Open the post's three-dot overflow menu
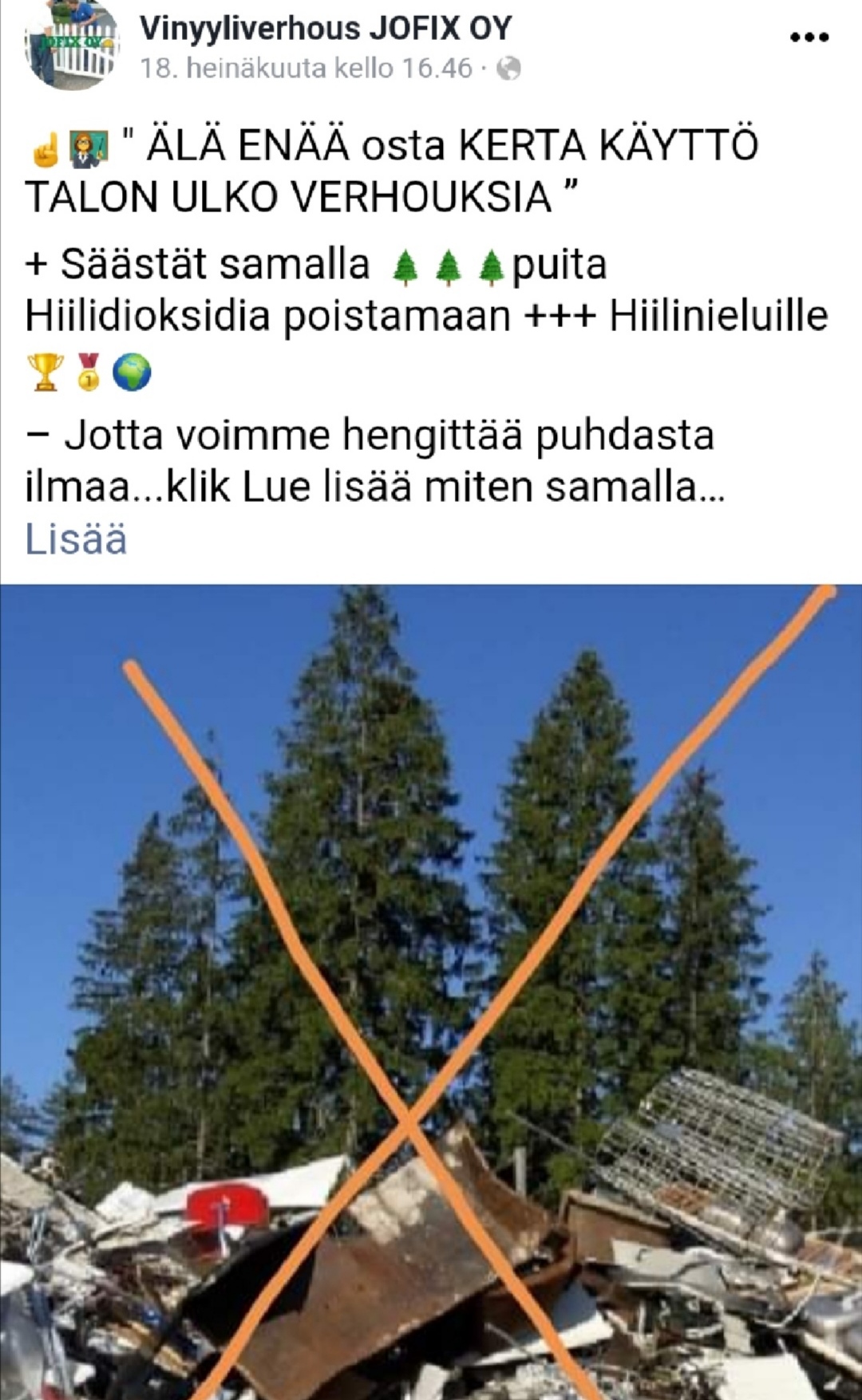 pyautogui.click(x=809, y=37)
